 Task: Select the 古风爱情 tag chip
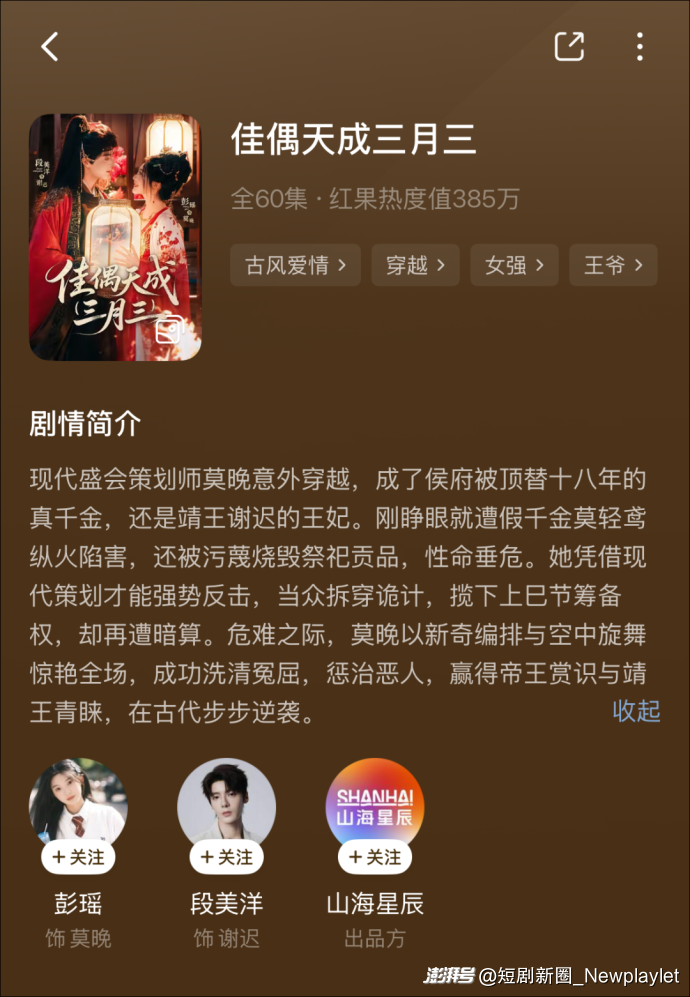click(295, 265)
